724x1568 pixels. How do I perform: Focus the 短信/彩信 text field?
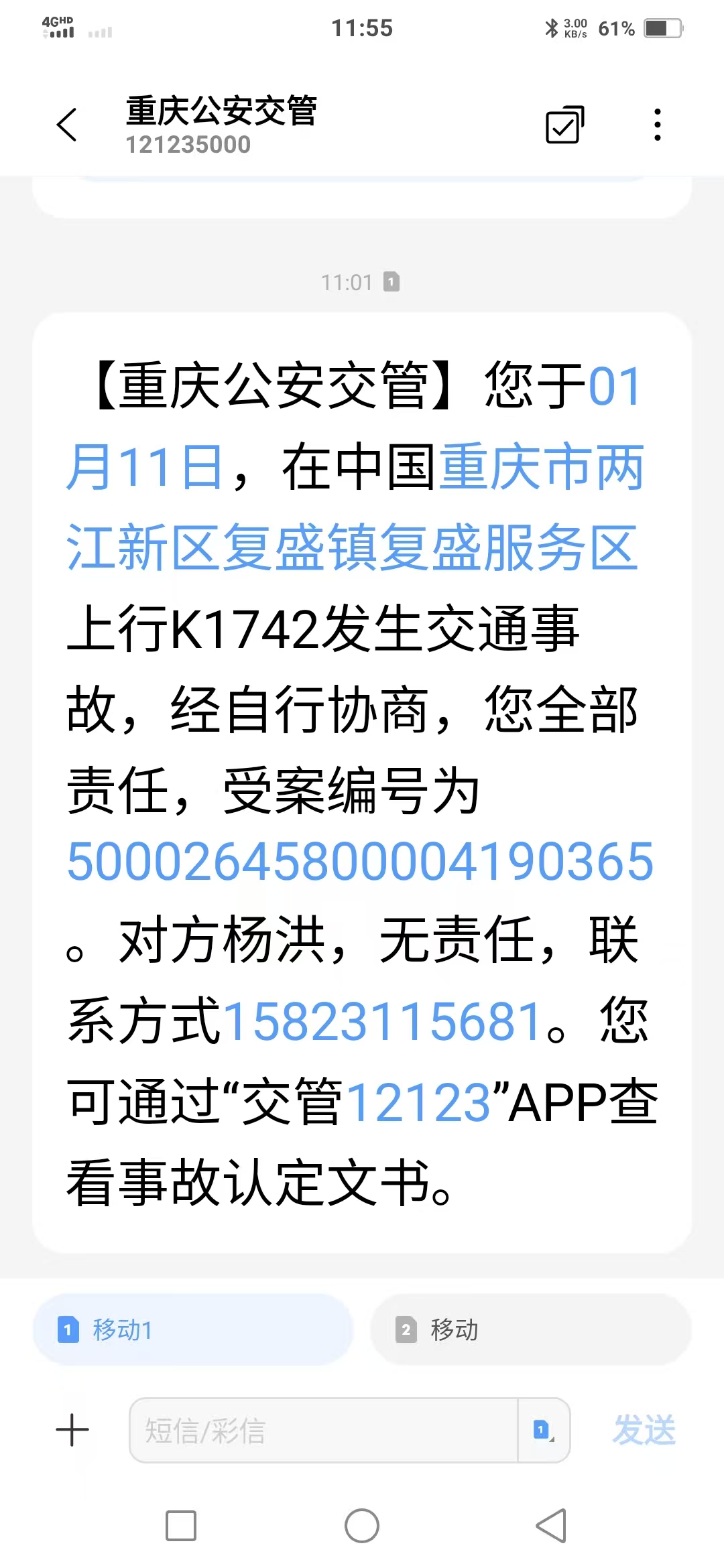click(323, 1430)
